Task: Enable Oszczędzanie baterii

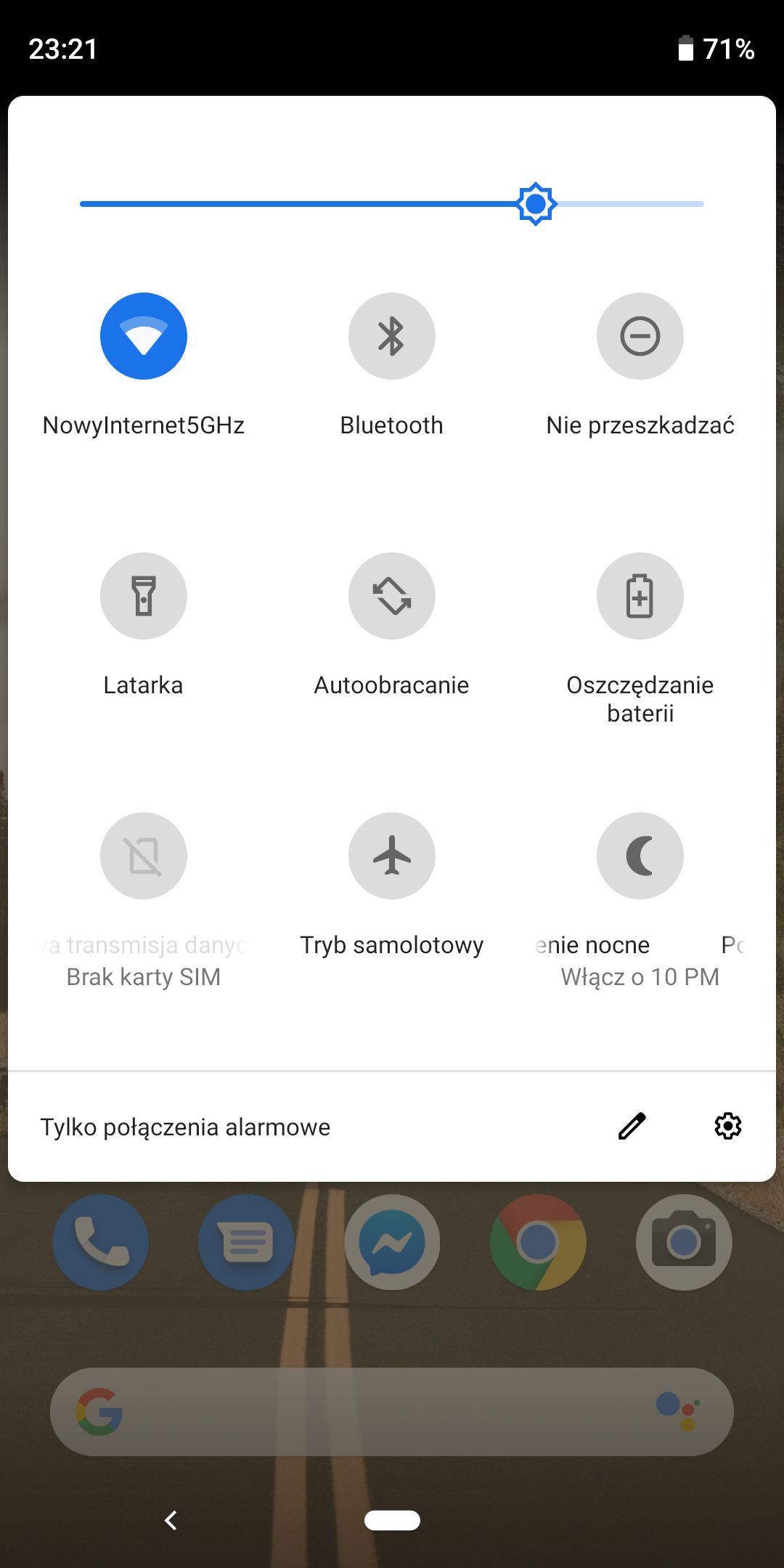Action: point(640,596)
